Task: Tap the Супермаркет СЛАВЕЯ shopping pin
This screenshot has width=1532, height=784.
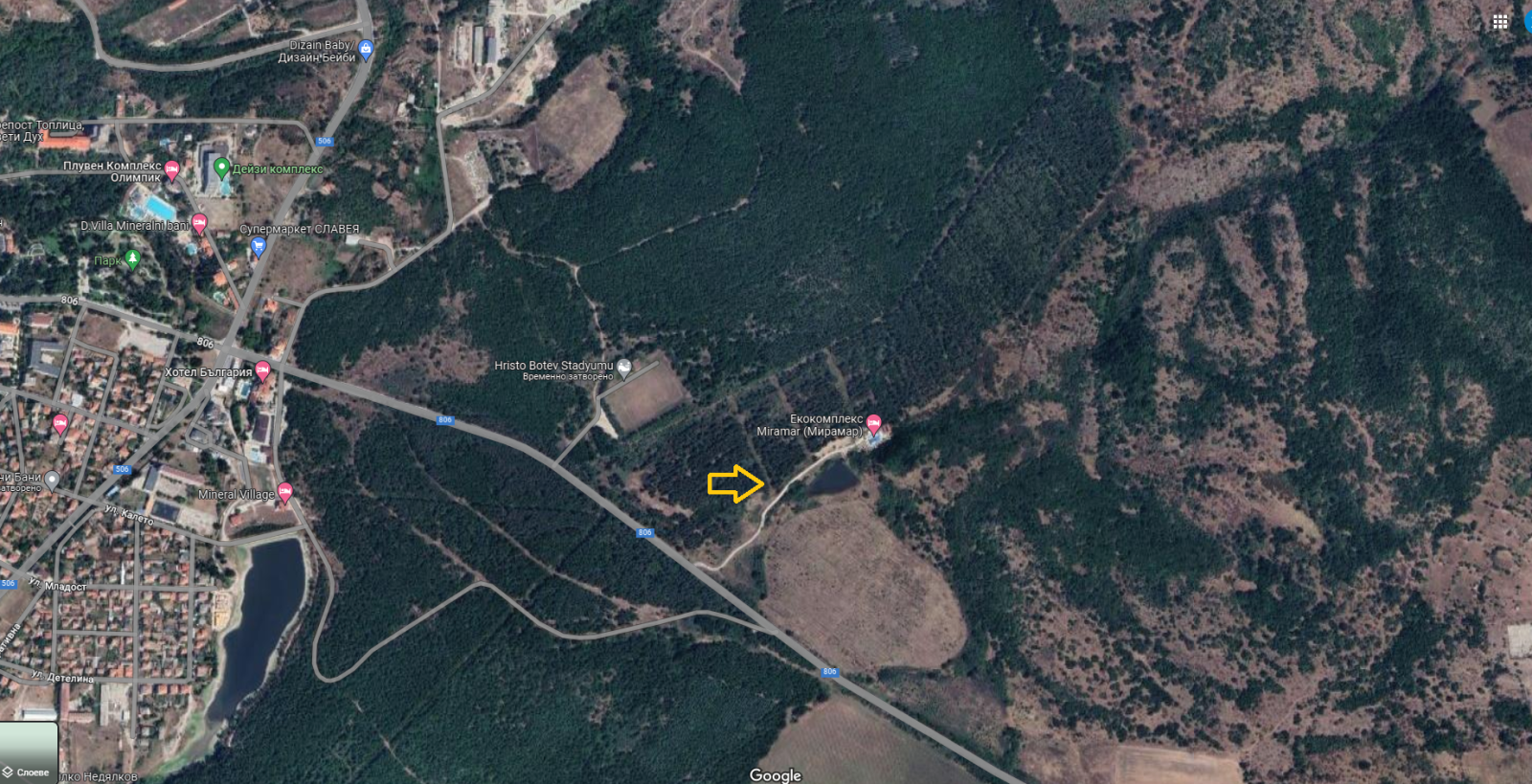Action: point(257,247)
